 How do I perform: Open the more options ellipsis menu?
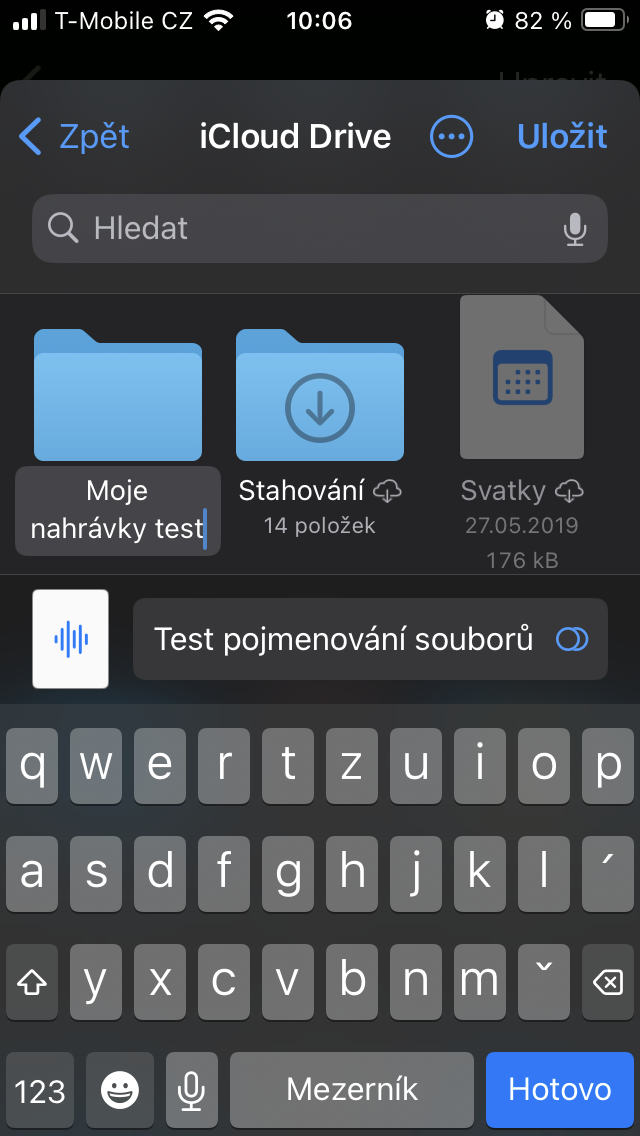[451, 136]
